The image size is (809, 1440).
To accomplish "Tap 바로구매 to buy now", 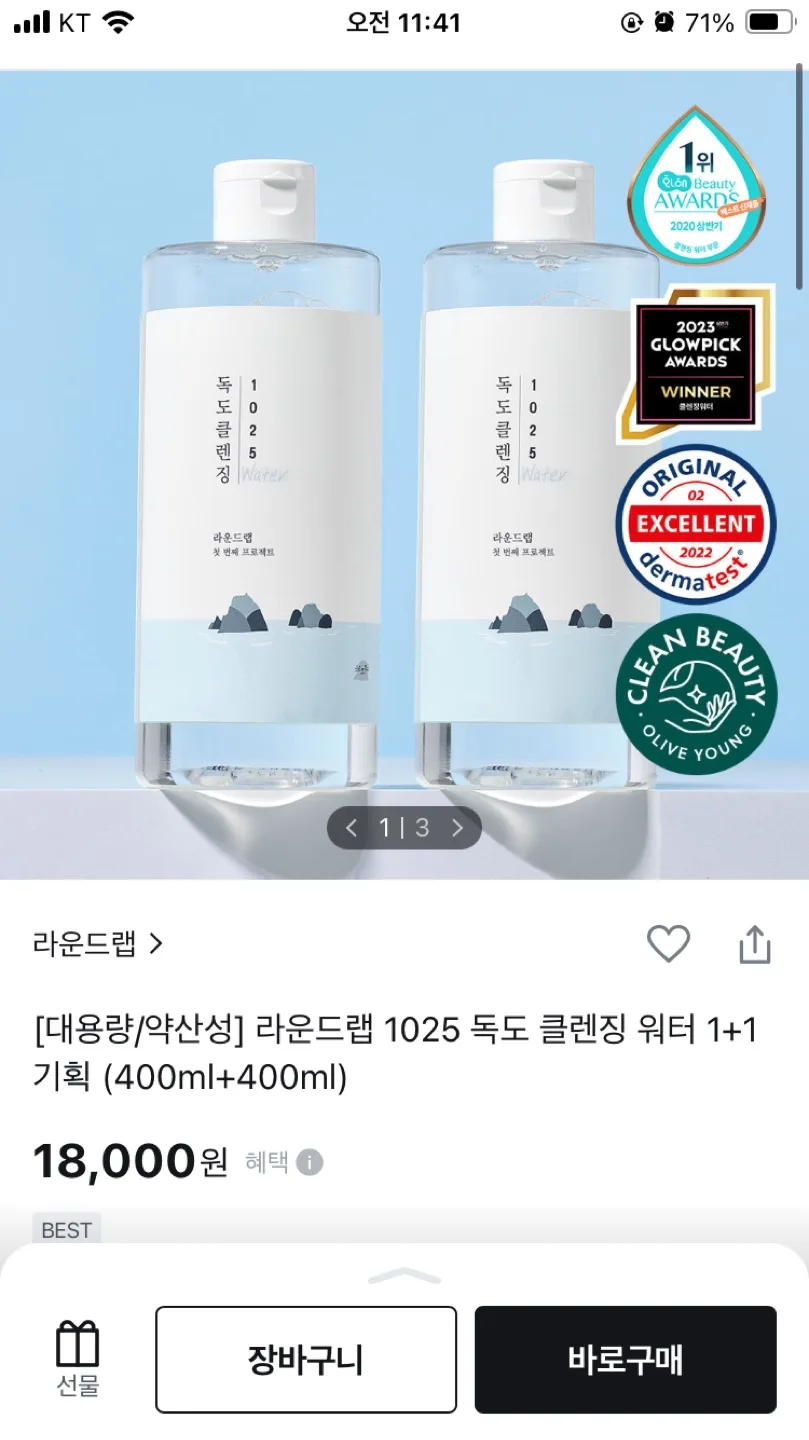I will click(625, 1359).
